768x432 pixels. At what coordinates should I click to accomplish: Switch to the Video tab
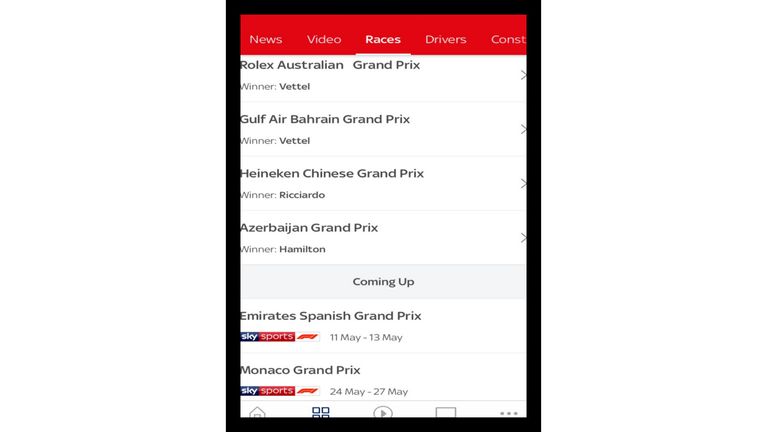[x=324, y=39]
